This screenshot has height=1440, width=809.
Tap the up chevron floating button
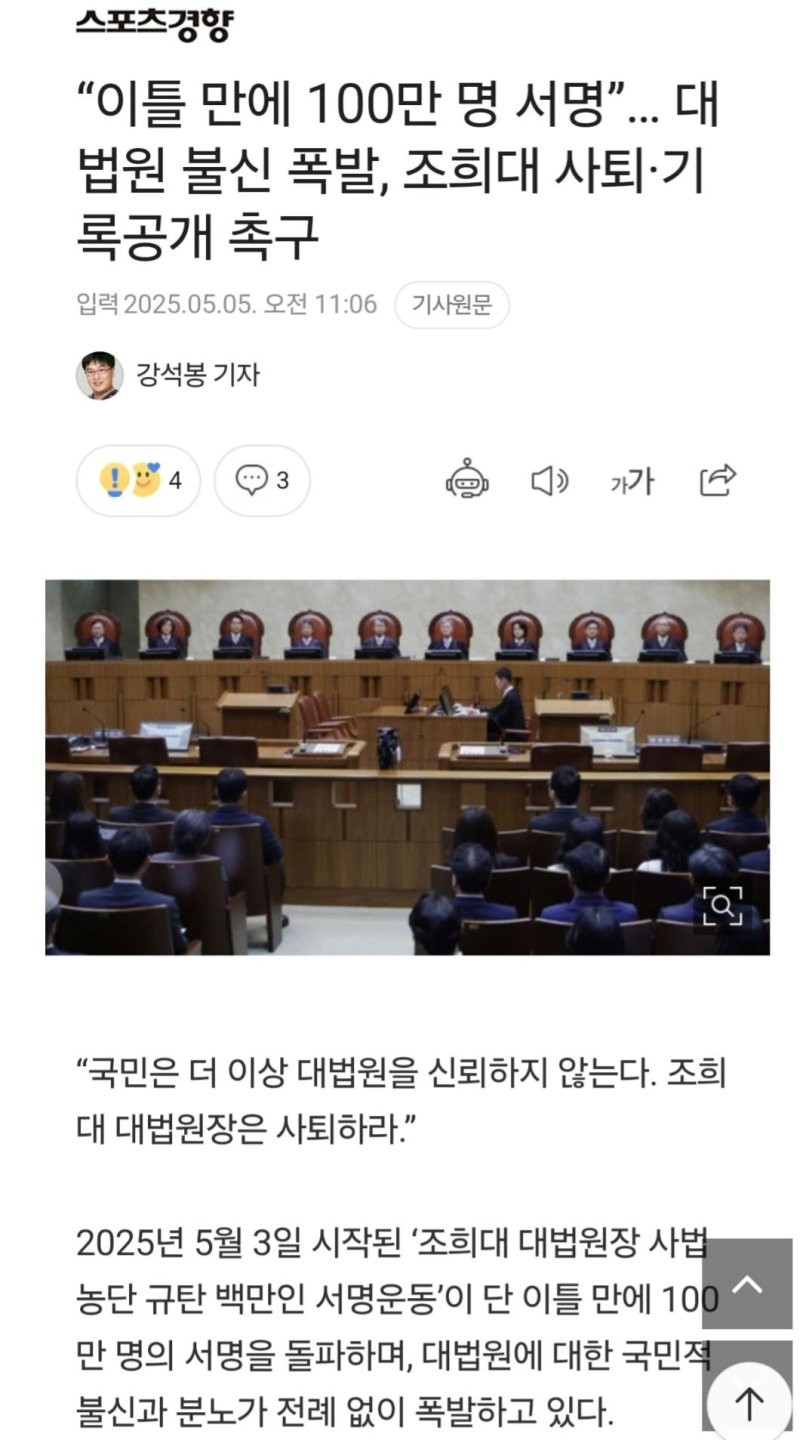pyautogui.click(x=748, y=1285)
